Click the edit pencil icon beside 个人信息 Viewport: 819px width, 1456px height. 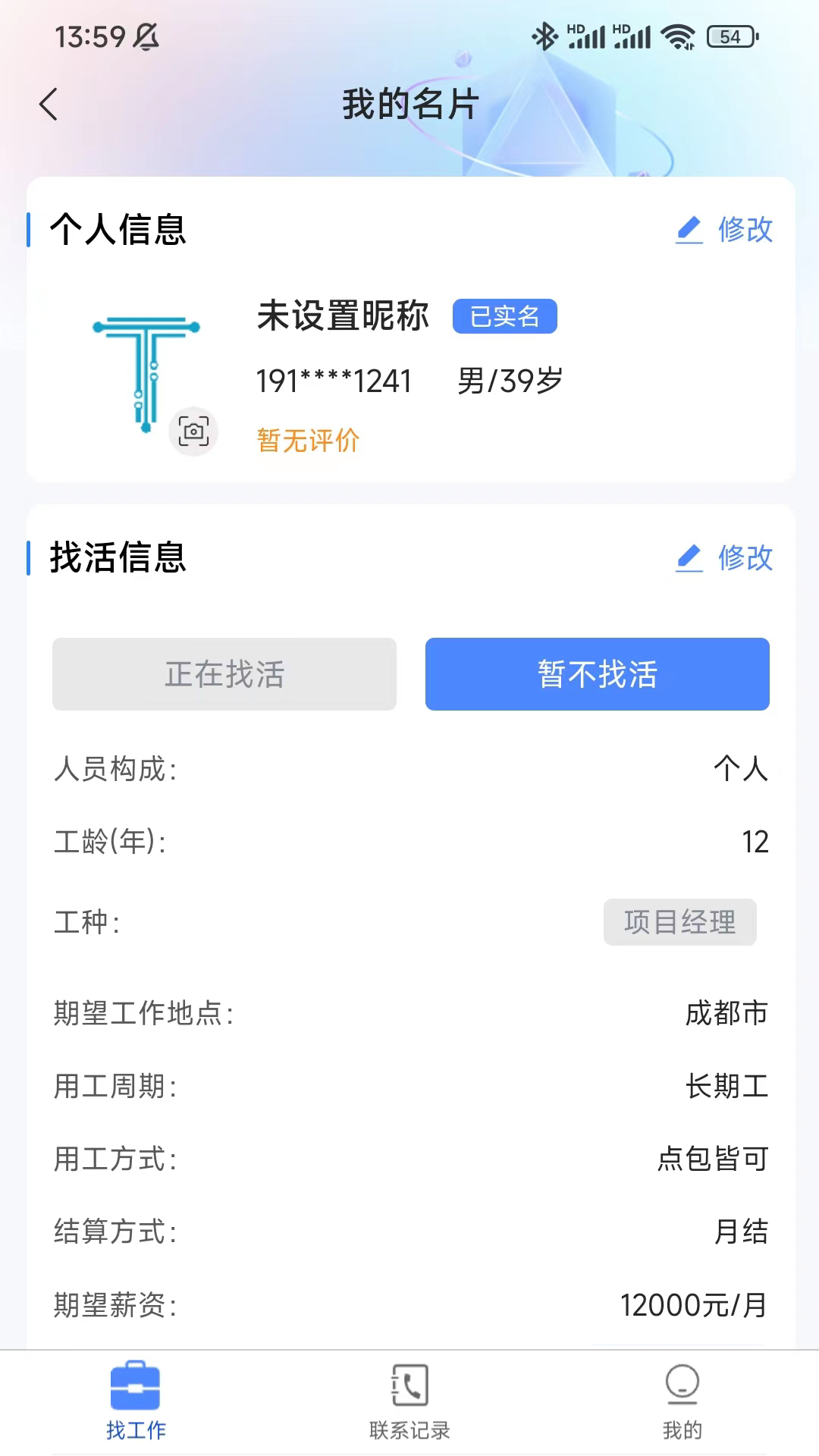[x=689, y=230]
